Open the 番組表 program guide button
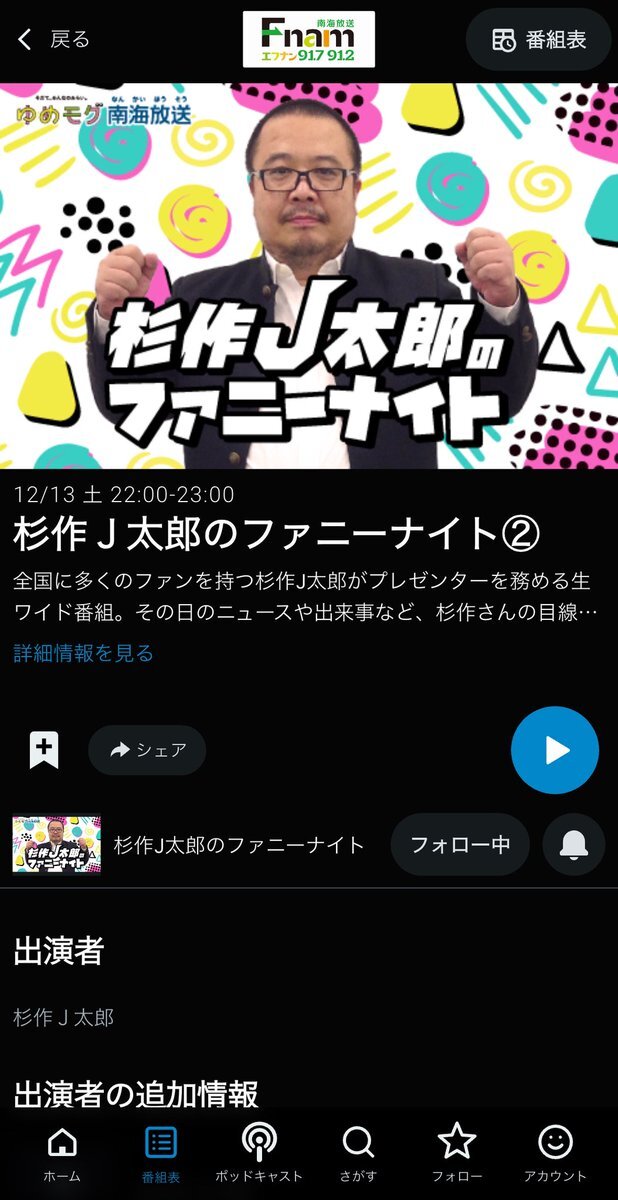 point(538,40)
